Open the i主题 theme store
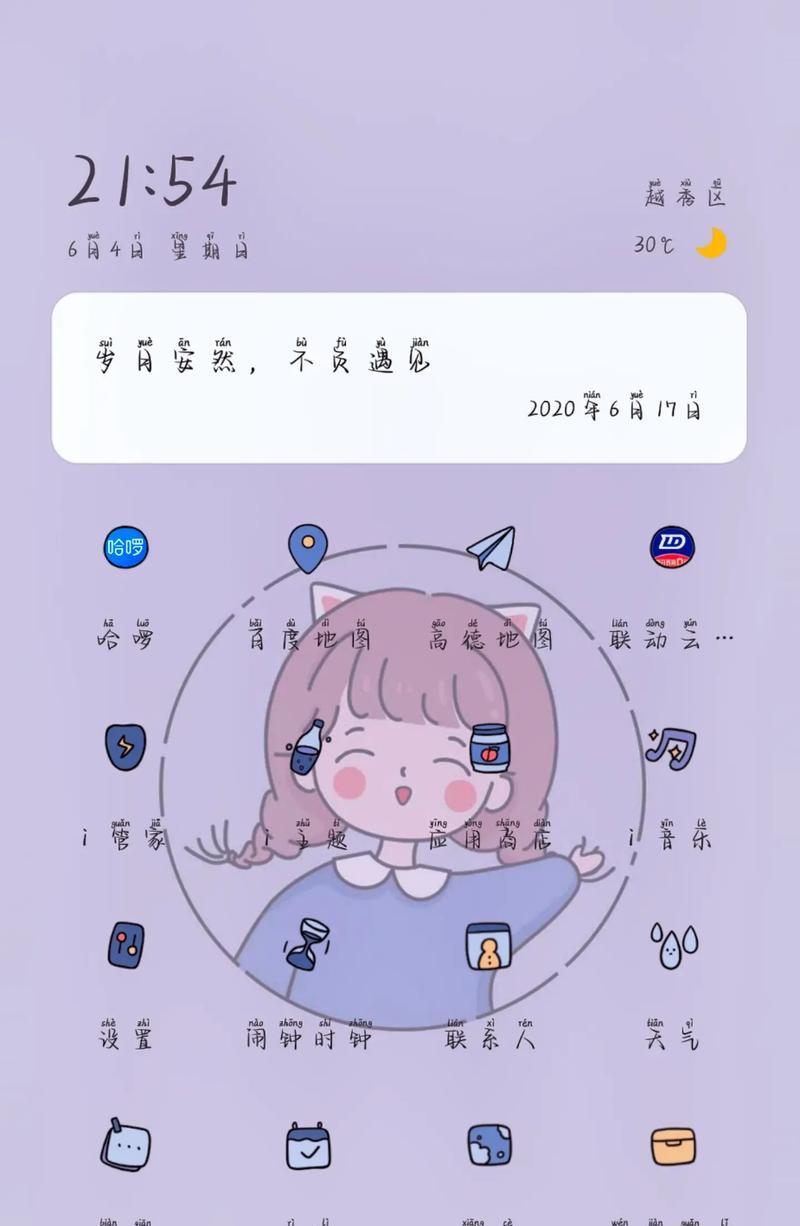Screen dimensions: 800x1226 [307, 747]
